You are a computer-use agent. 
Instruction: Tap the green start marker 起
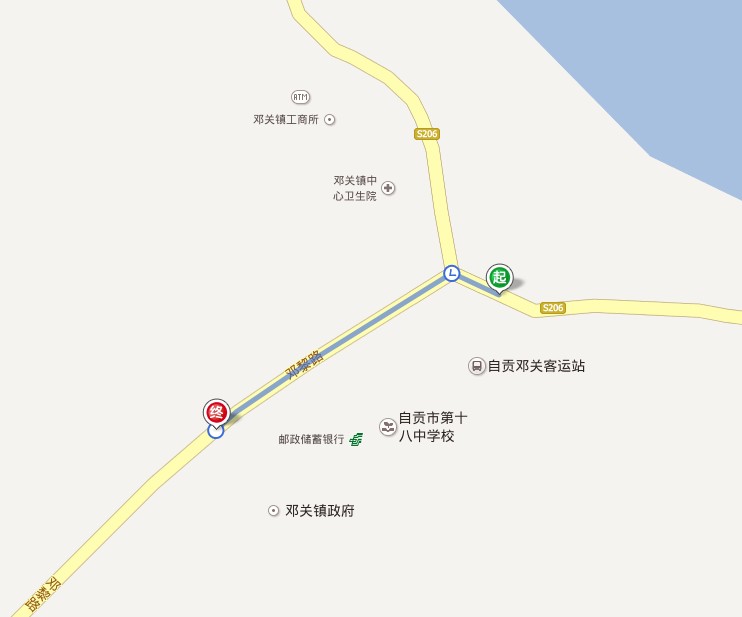pos(499,277)
